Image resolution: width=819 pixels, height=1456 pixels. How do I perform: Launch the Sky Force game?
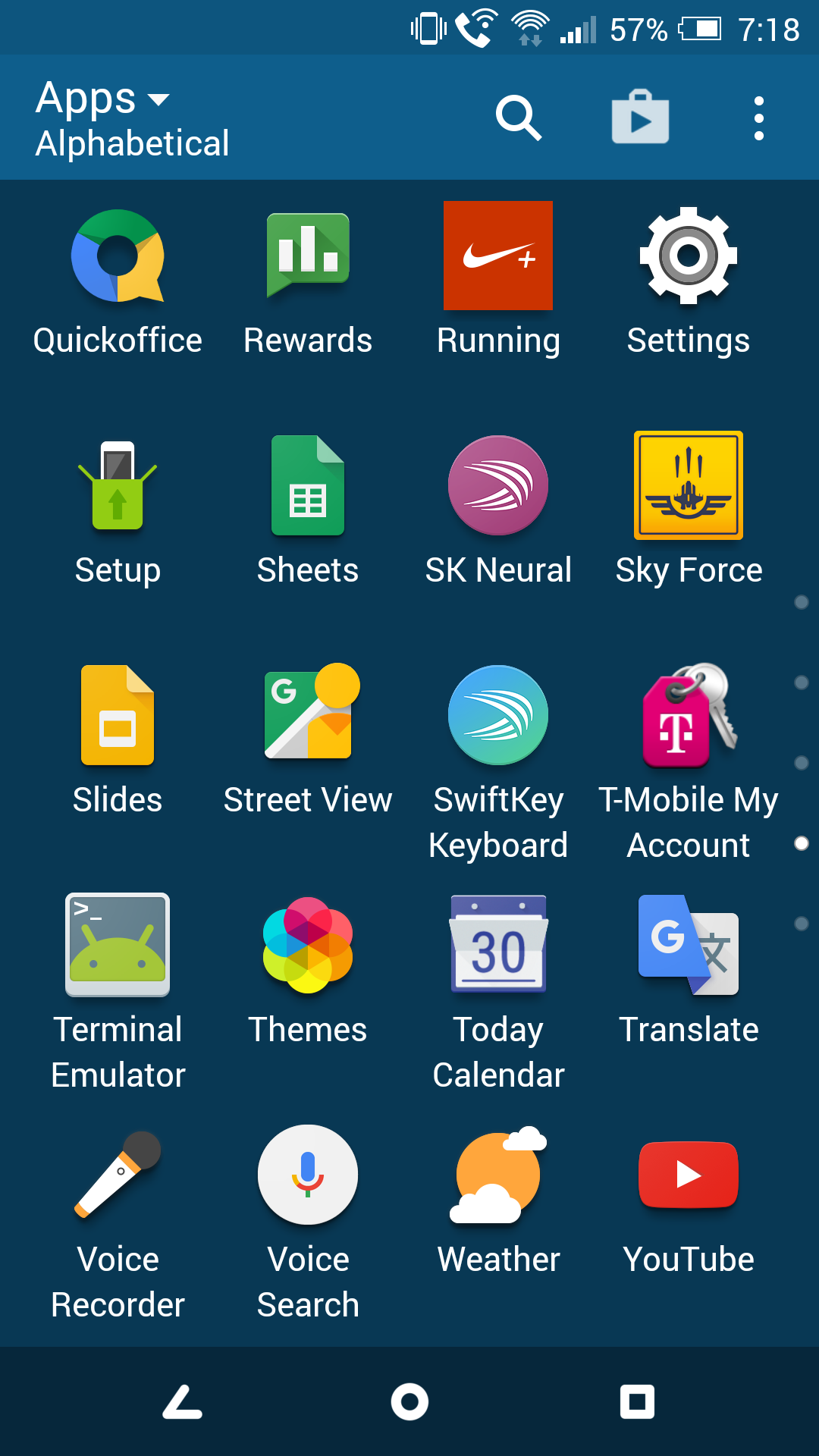(689, 486)
